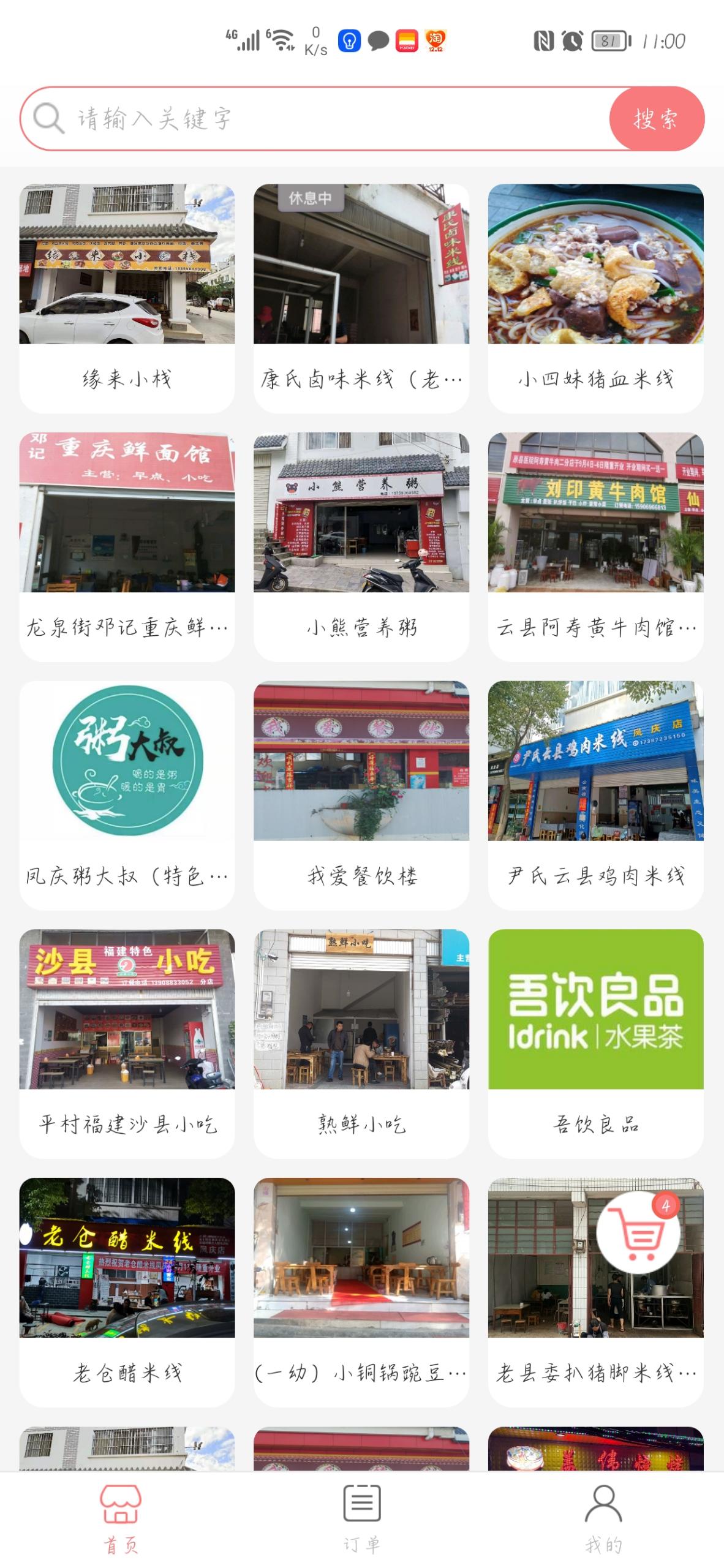The height and width of the screenshot is (1568, 724).
Task: Open the (一幼)小铜锅豌豆 shop card
Action: [x=361, y=1291]
